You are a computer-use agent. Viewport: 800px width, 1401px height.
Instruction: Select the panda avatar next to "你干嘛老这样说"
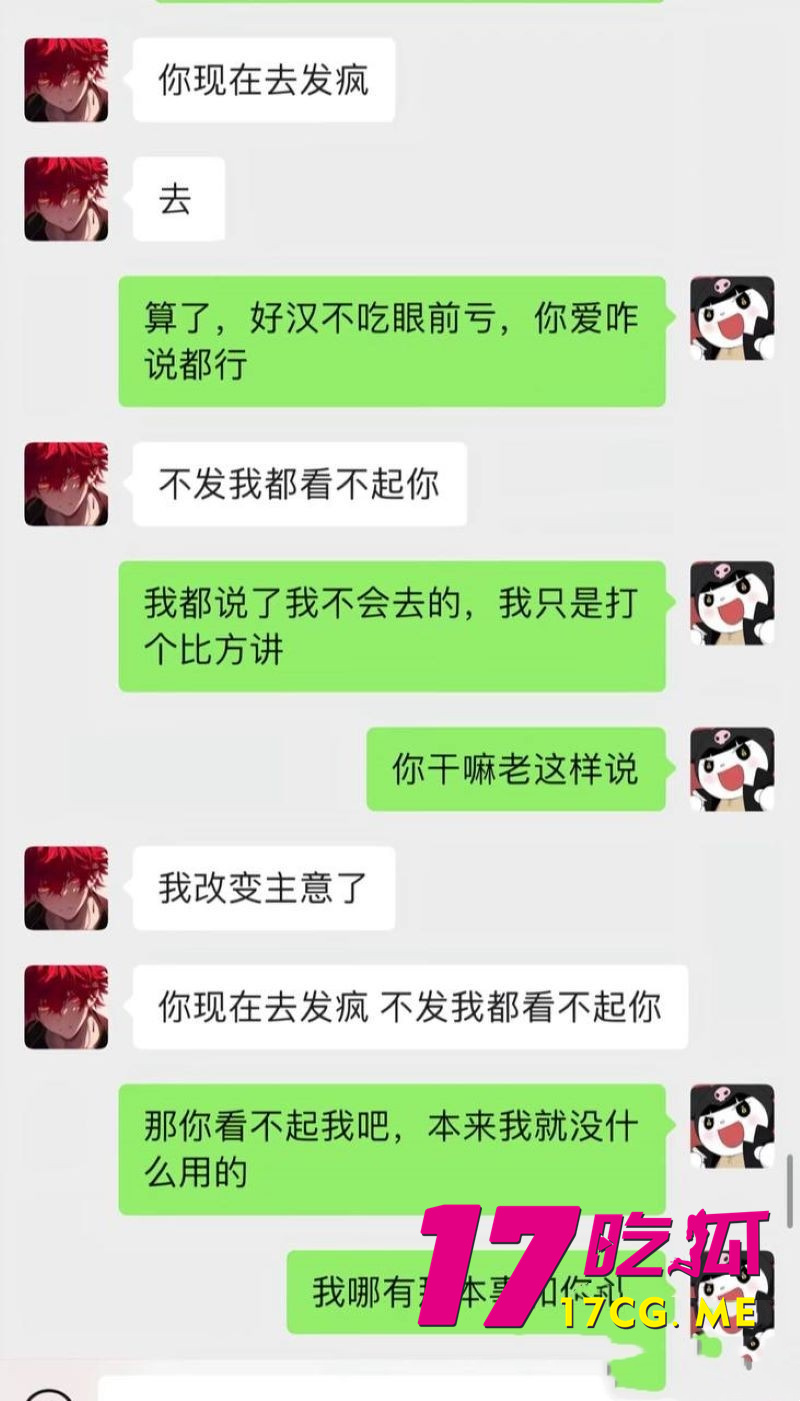tap(733, 767)
